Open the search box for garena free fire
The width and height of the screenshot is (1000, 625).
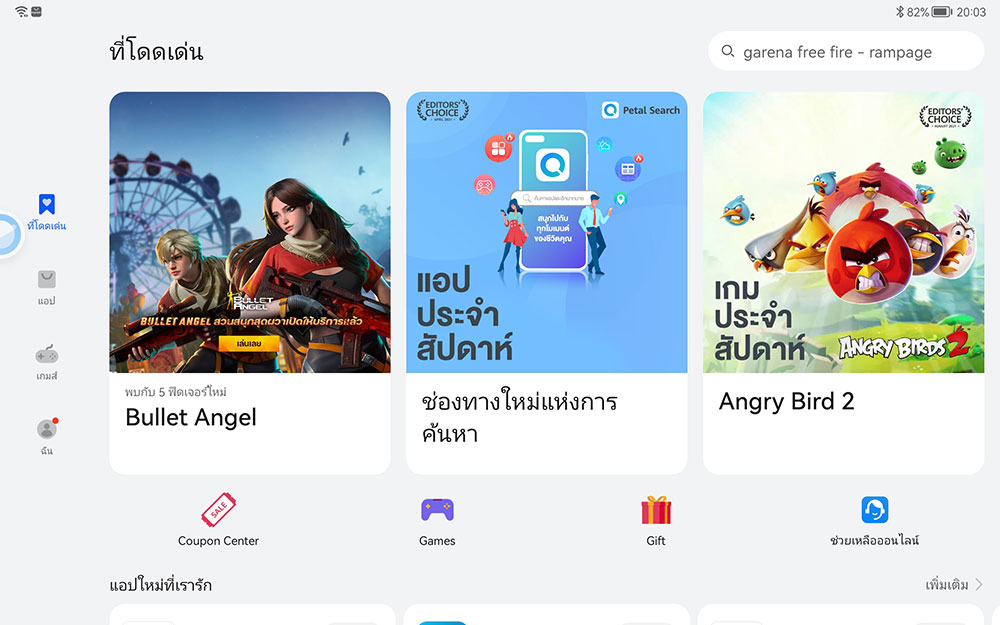(845, 52)
